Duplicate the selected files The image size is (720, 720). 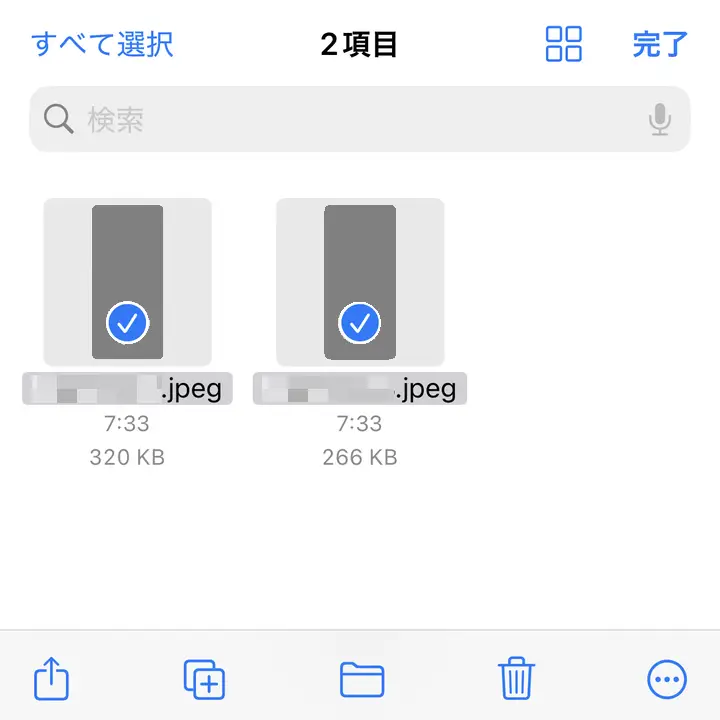pyautogui.click(x=205, y=680)
